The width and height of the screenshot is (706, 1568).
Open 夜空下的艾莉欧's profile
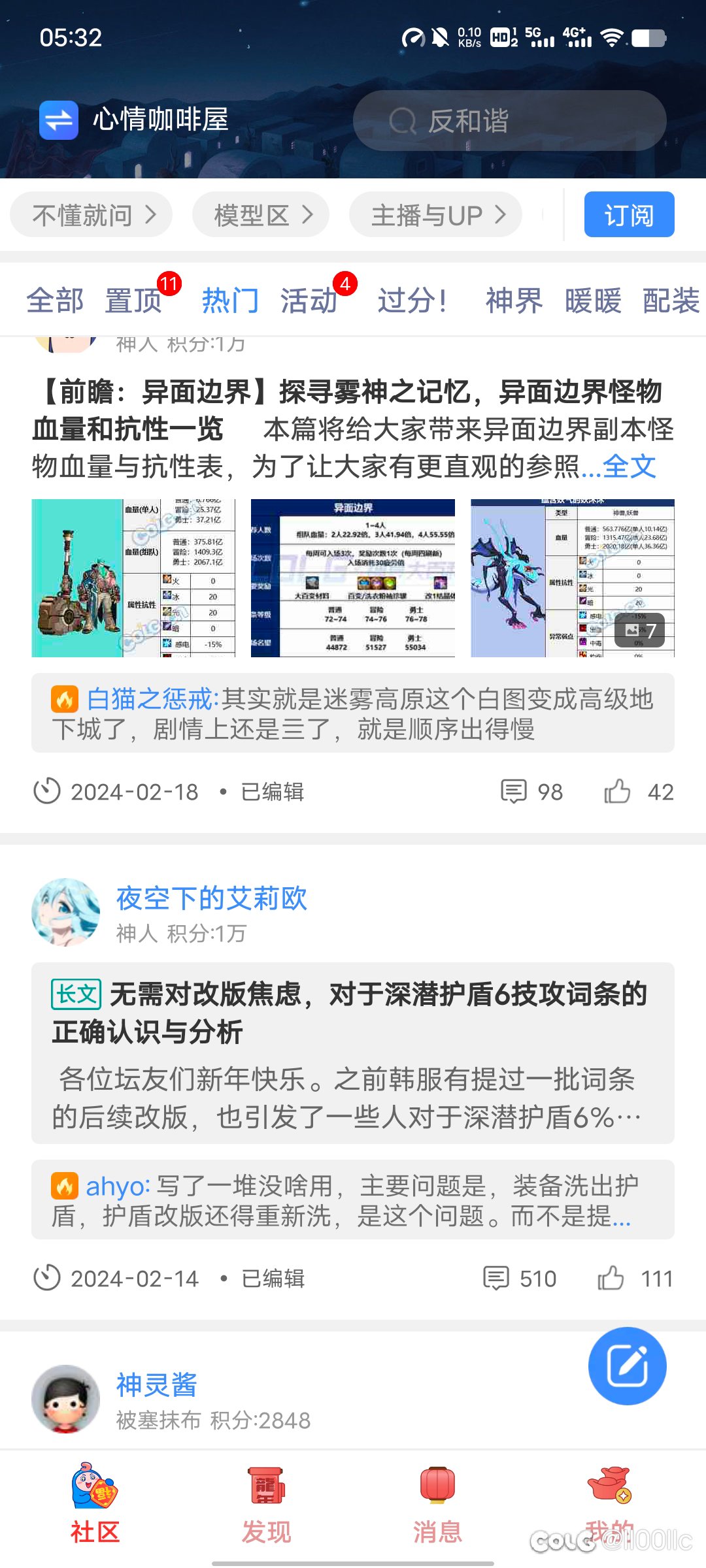click(x=211, y=898)
